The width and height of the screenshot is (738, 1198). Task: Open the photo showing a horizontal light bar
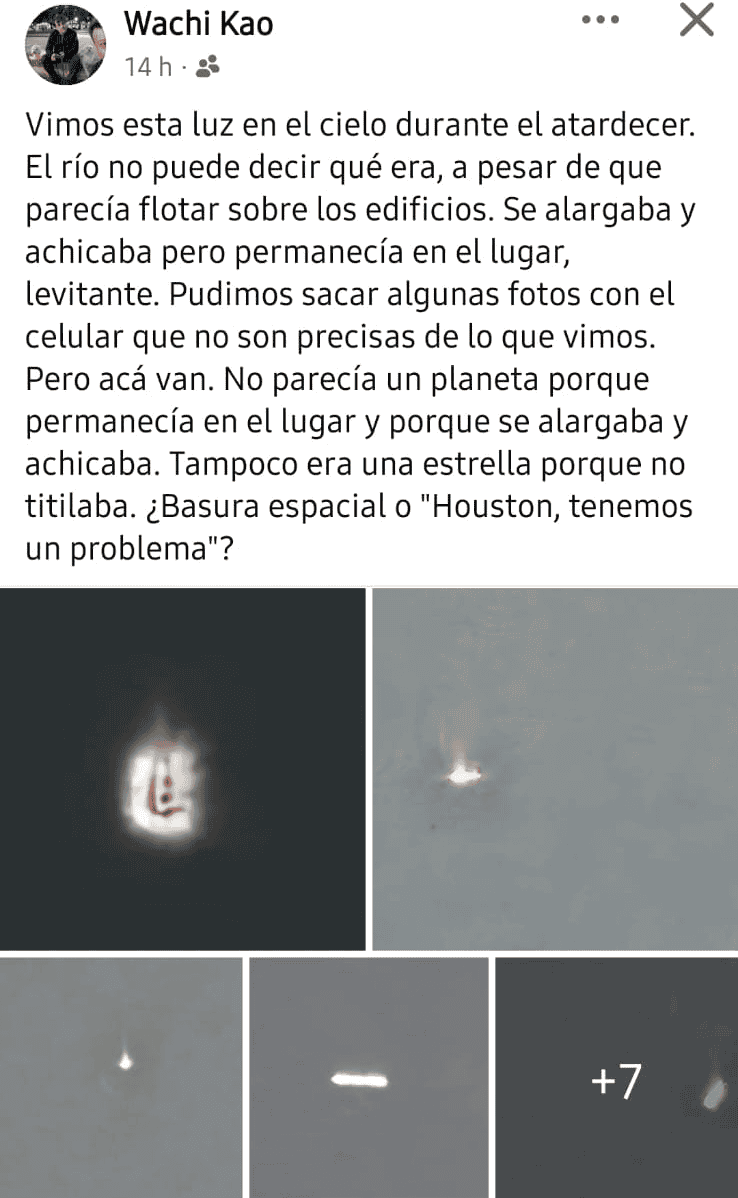click(x=368, y=1077)
